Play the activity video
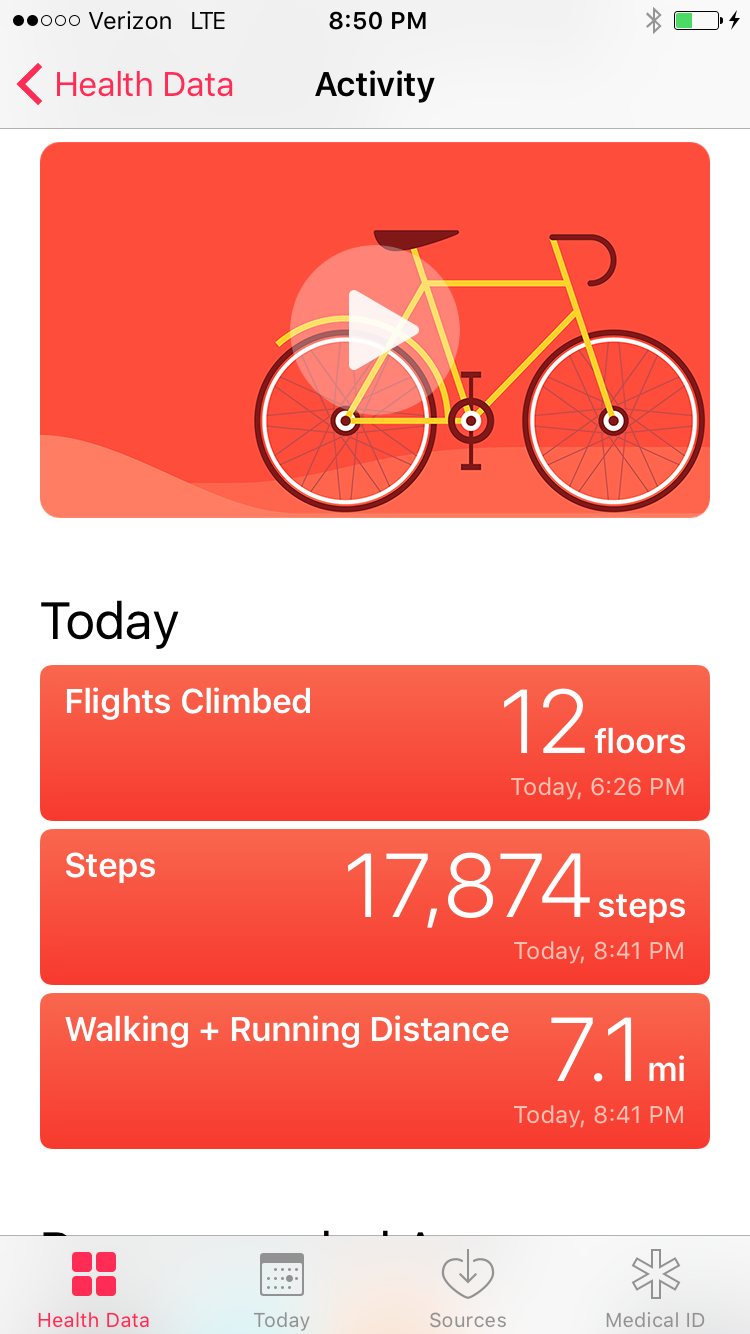750x1334 pixels. point(375,329)
